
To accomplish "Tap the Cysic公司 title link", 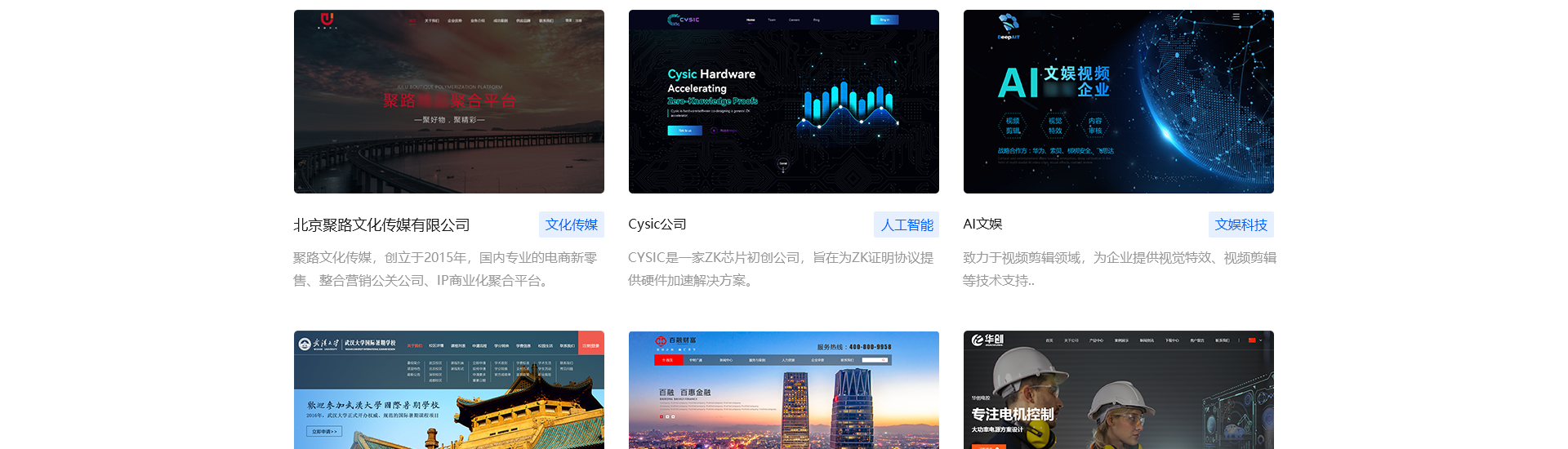I will (x=657, y=224).
